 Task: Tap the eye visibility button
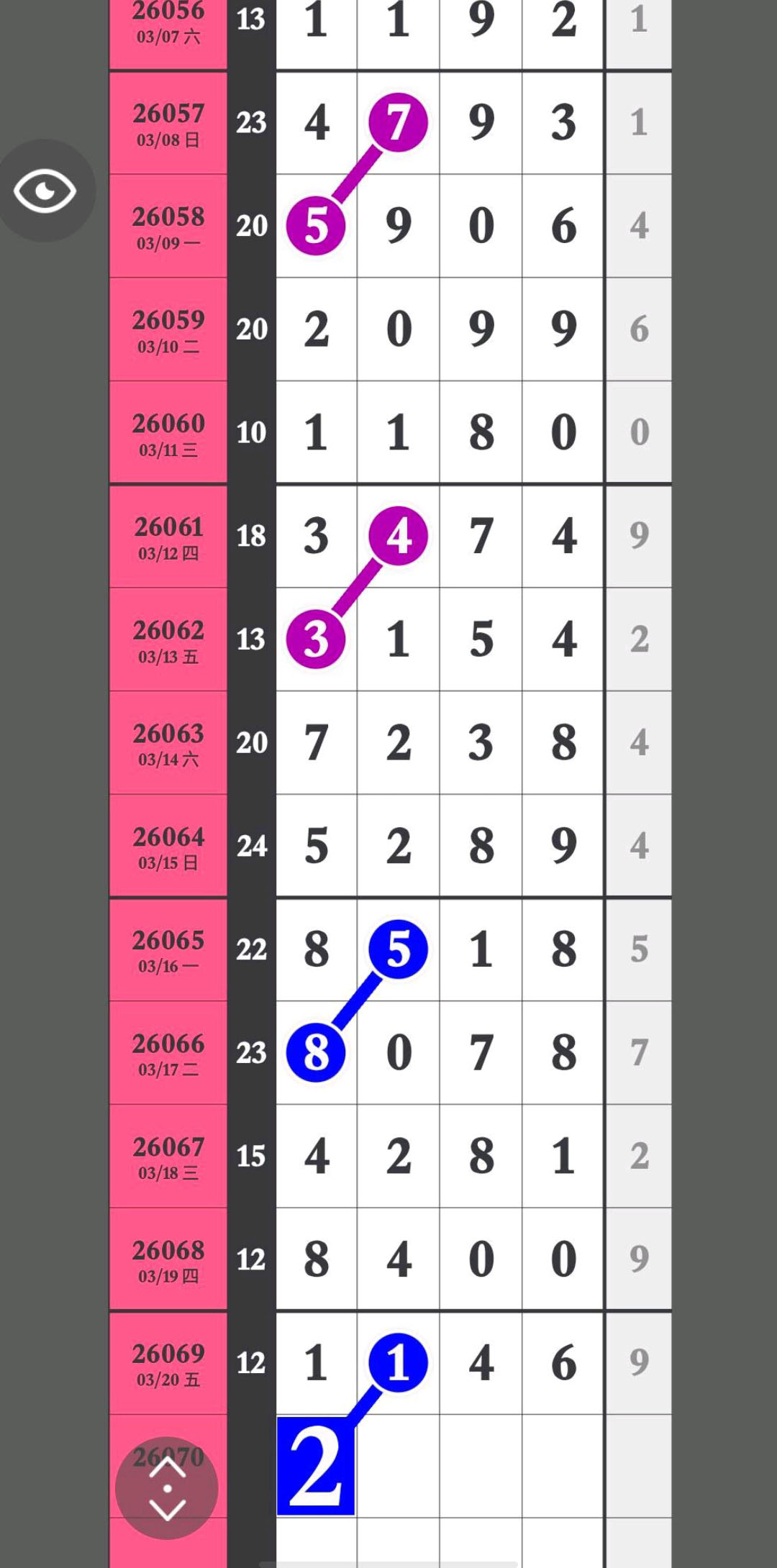[x=45, y=191]
